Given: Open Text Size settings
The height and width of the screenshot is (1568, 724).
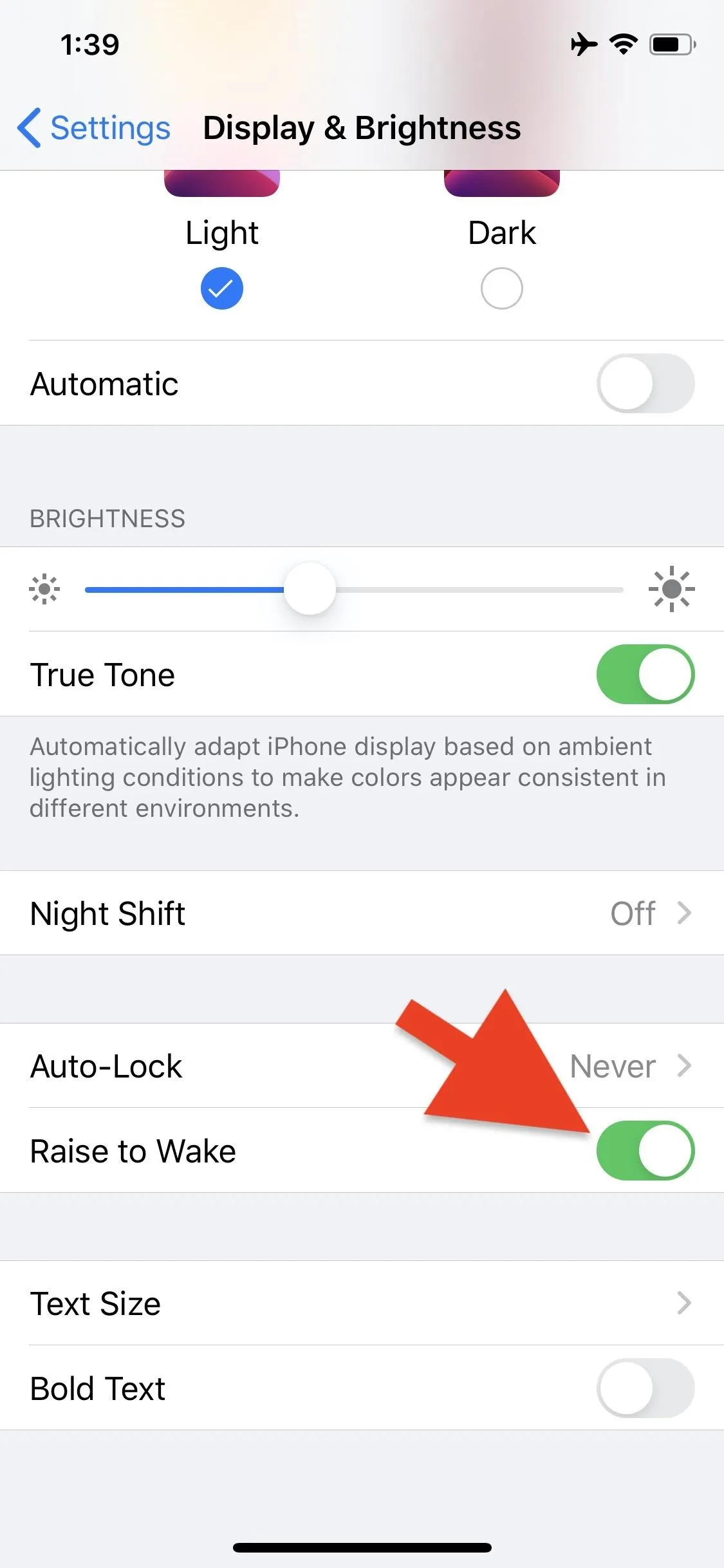Looking at the screenshot, I should 362,1303.
